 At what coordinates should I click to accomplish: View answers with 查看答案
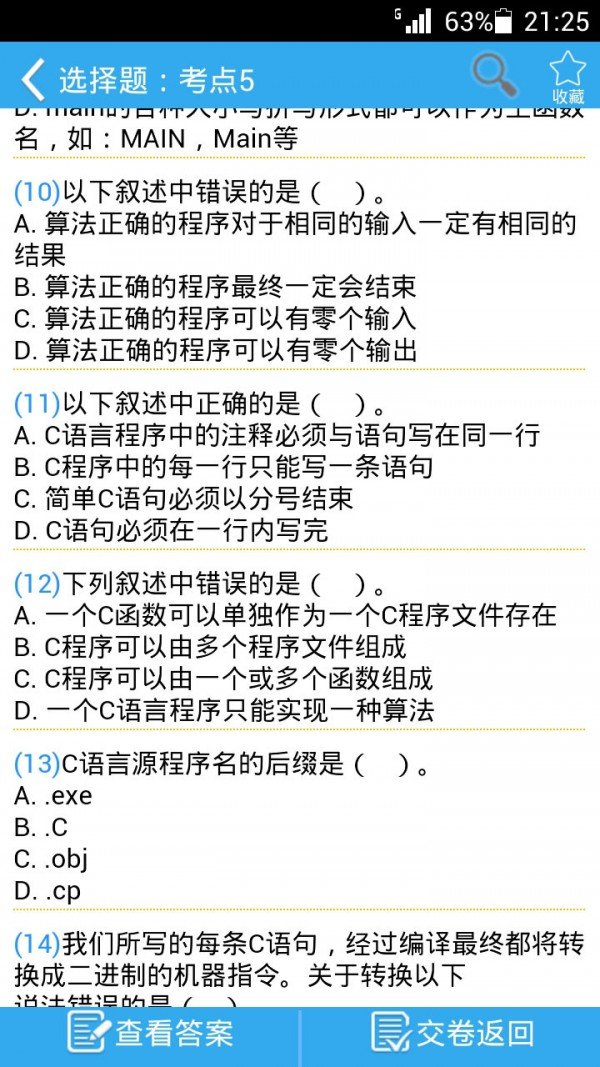[150, 1033]
